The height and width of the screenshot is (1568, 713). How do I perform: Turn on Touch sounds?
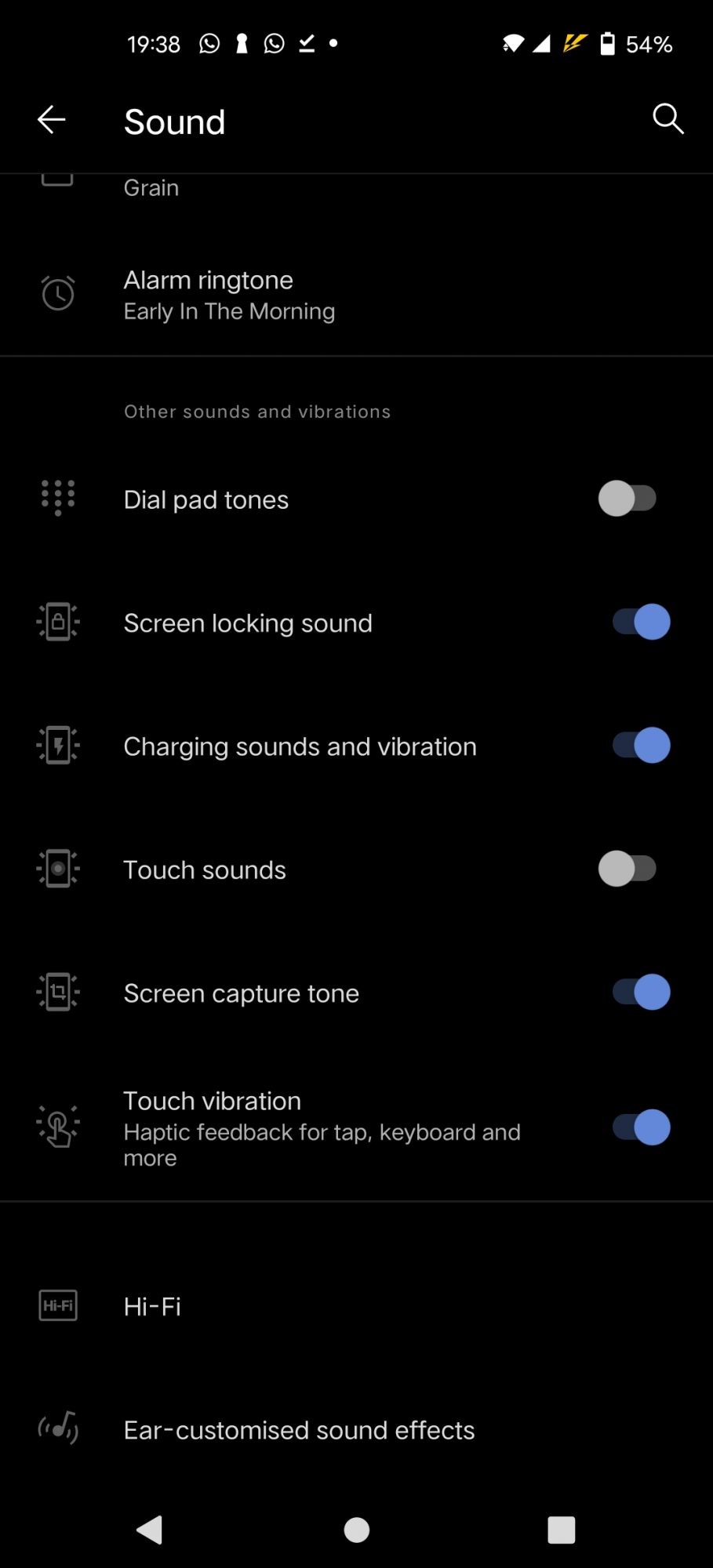(628, 869)
